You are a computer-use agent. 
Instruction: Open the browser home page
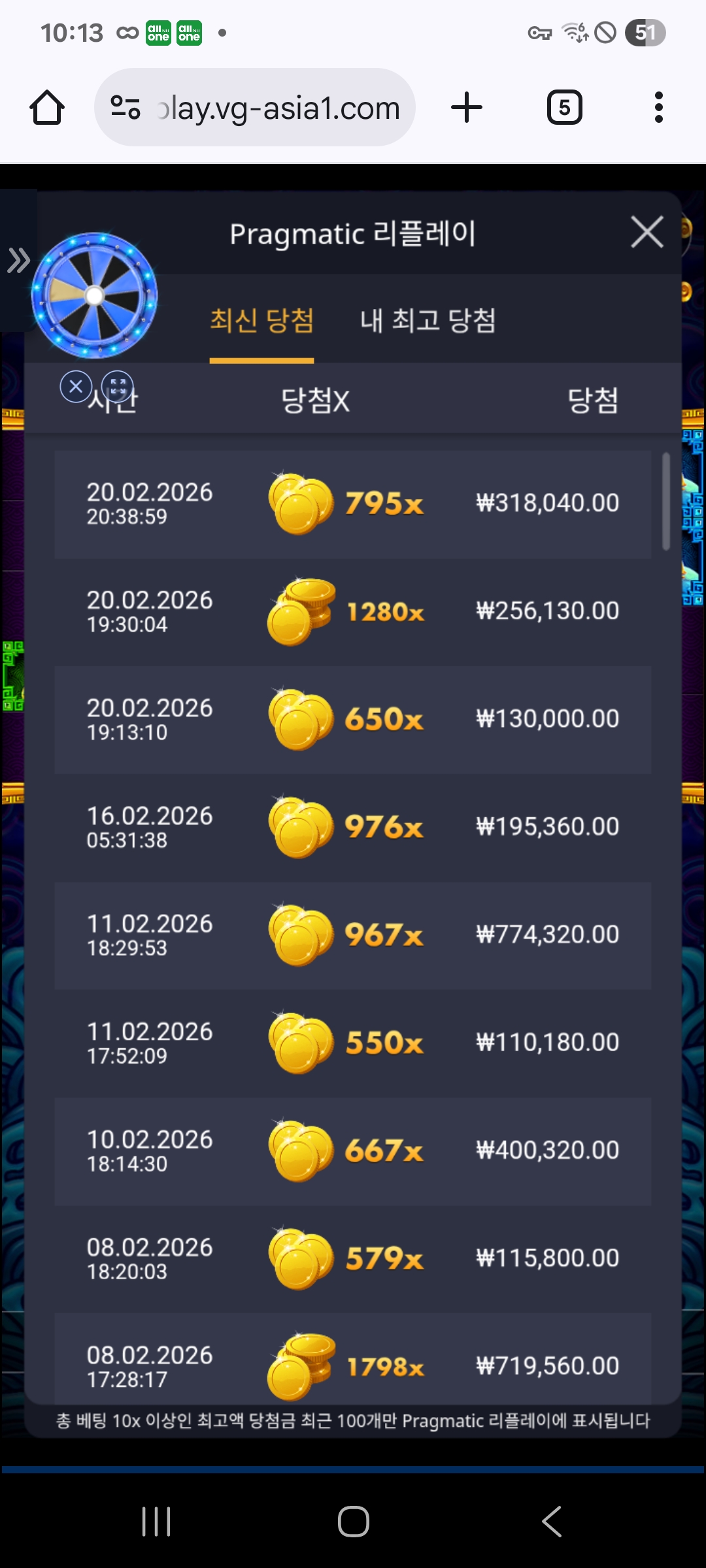point(47,108)
